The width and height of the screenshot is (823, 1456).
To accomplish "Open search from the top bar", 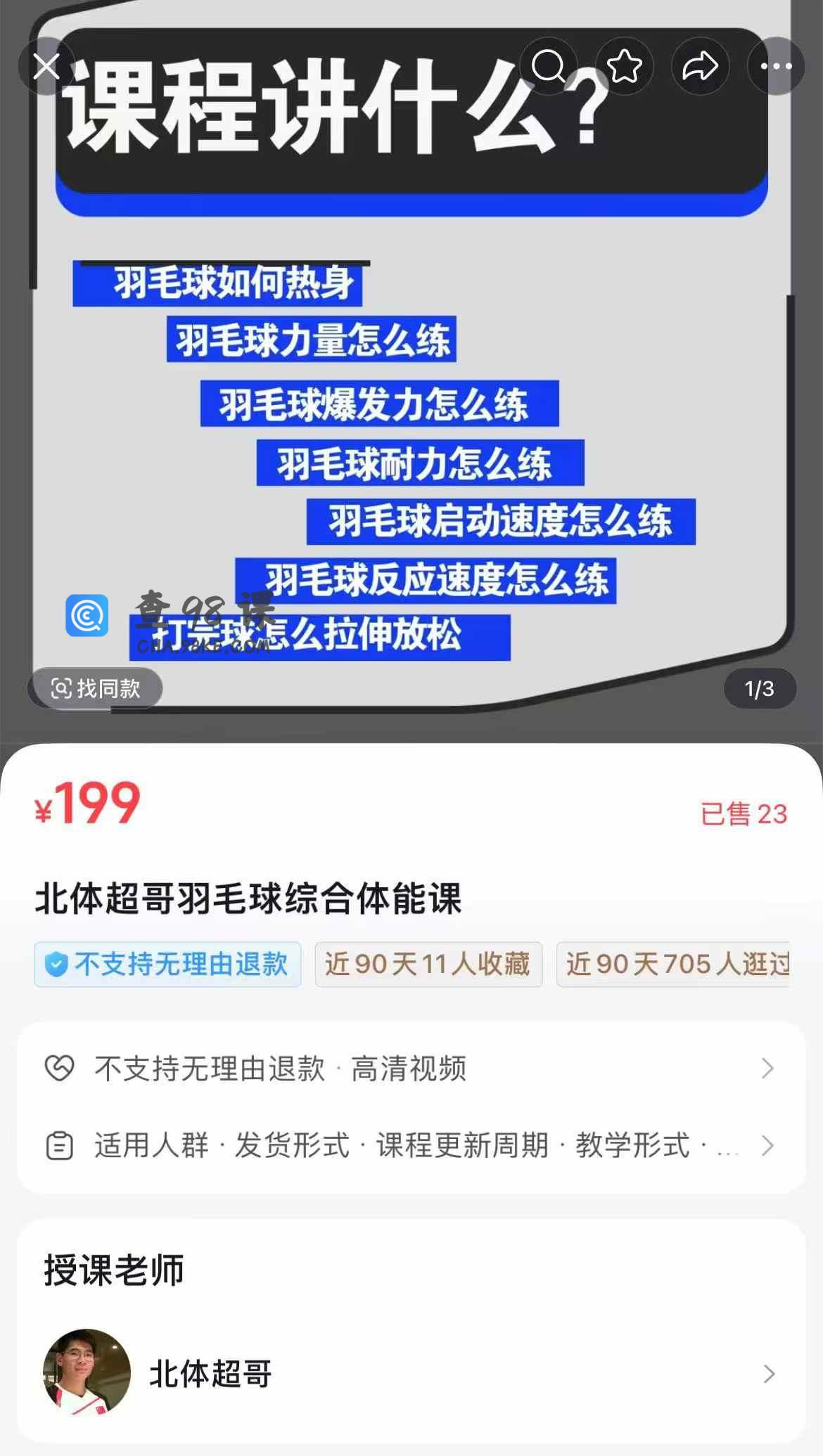I will tap(548, 67).
